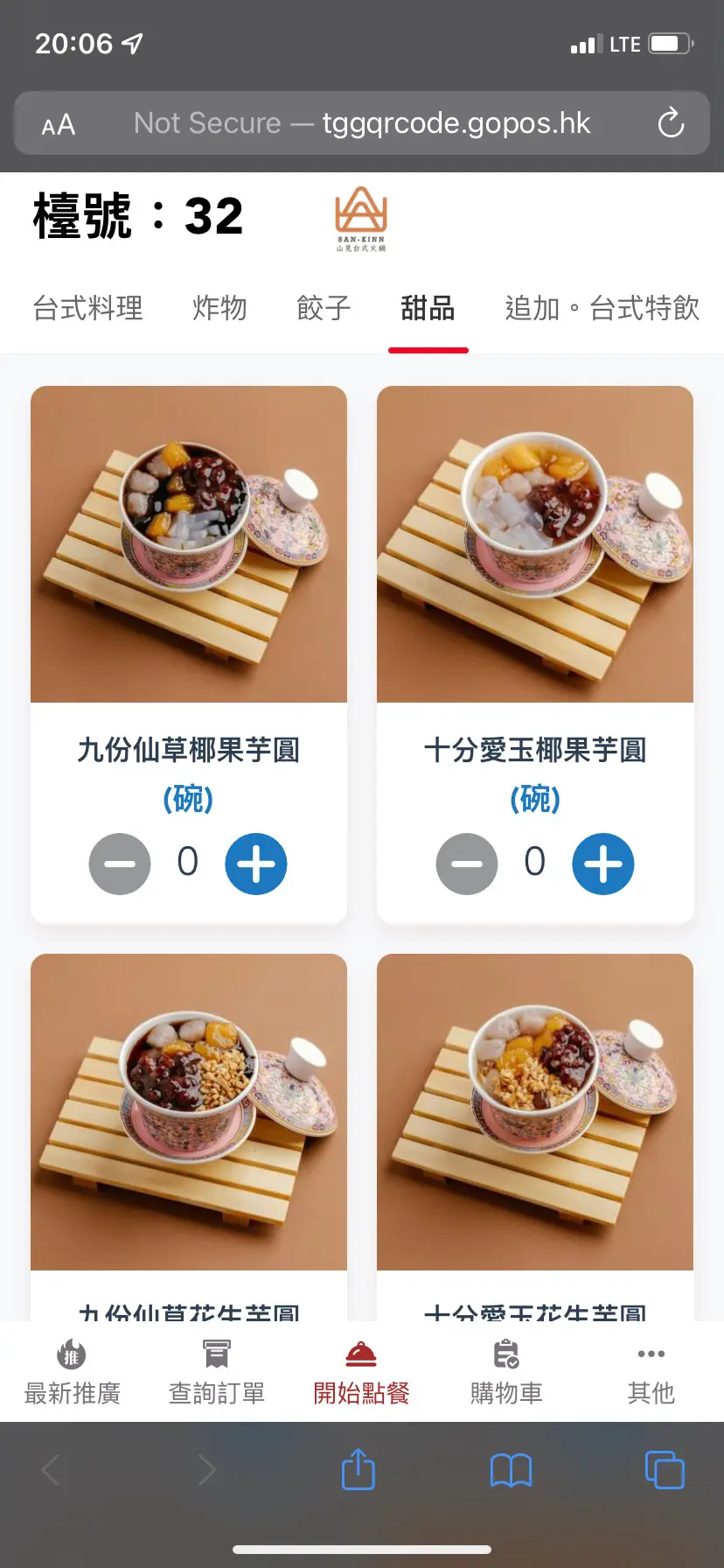Open Safari bookmarks

(x=512, y=1470)
